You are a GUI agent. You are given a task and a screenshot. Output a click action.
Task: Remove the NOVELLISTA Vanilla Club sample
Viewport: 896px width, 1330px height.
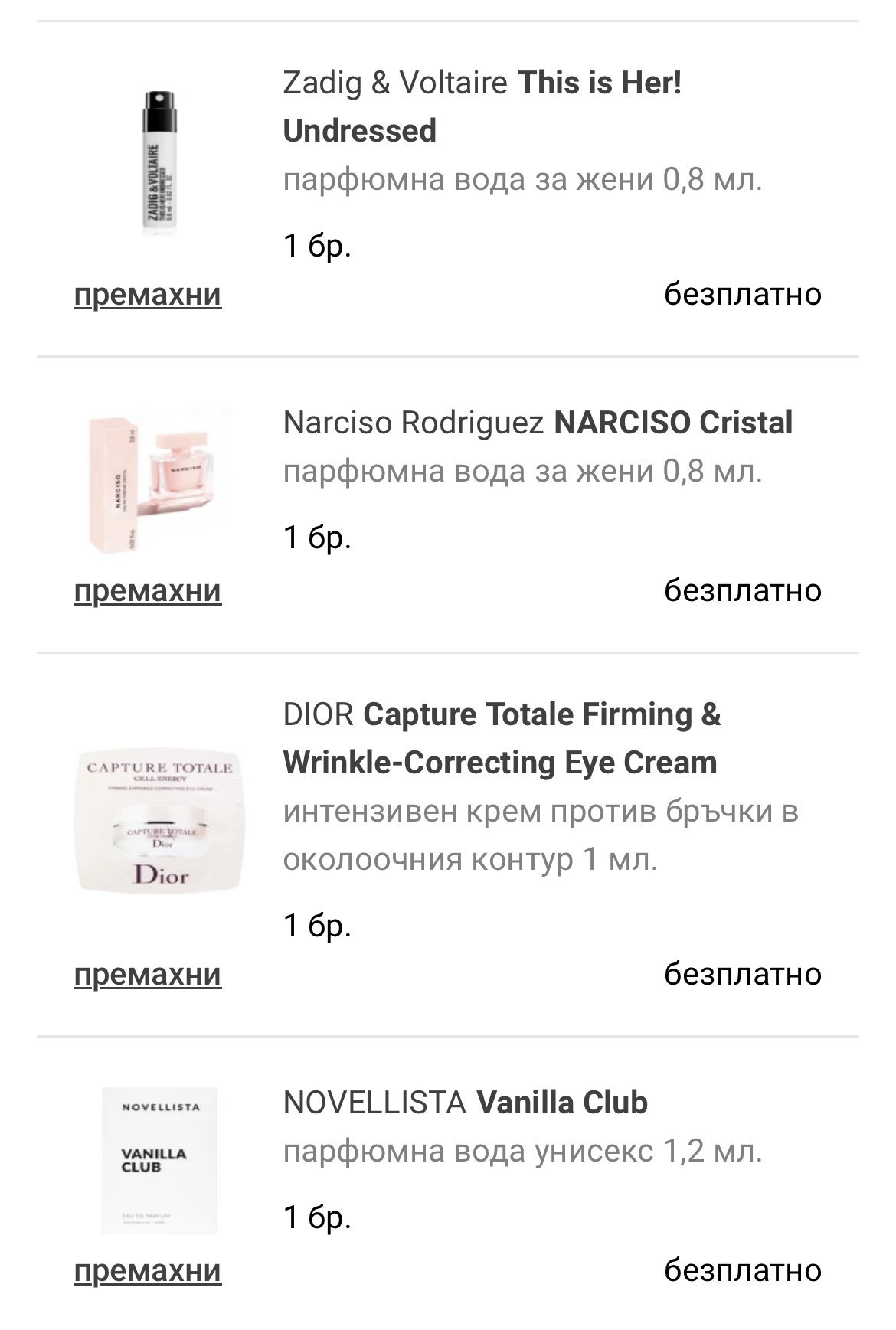click(x=147, y=1271)
